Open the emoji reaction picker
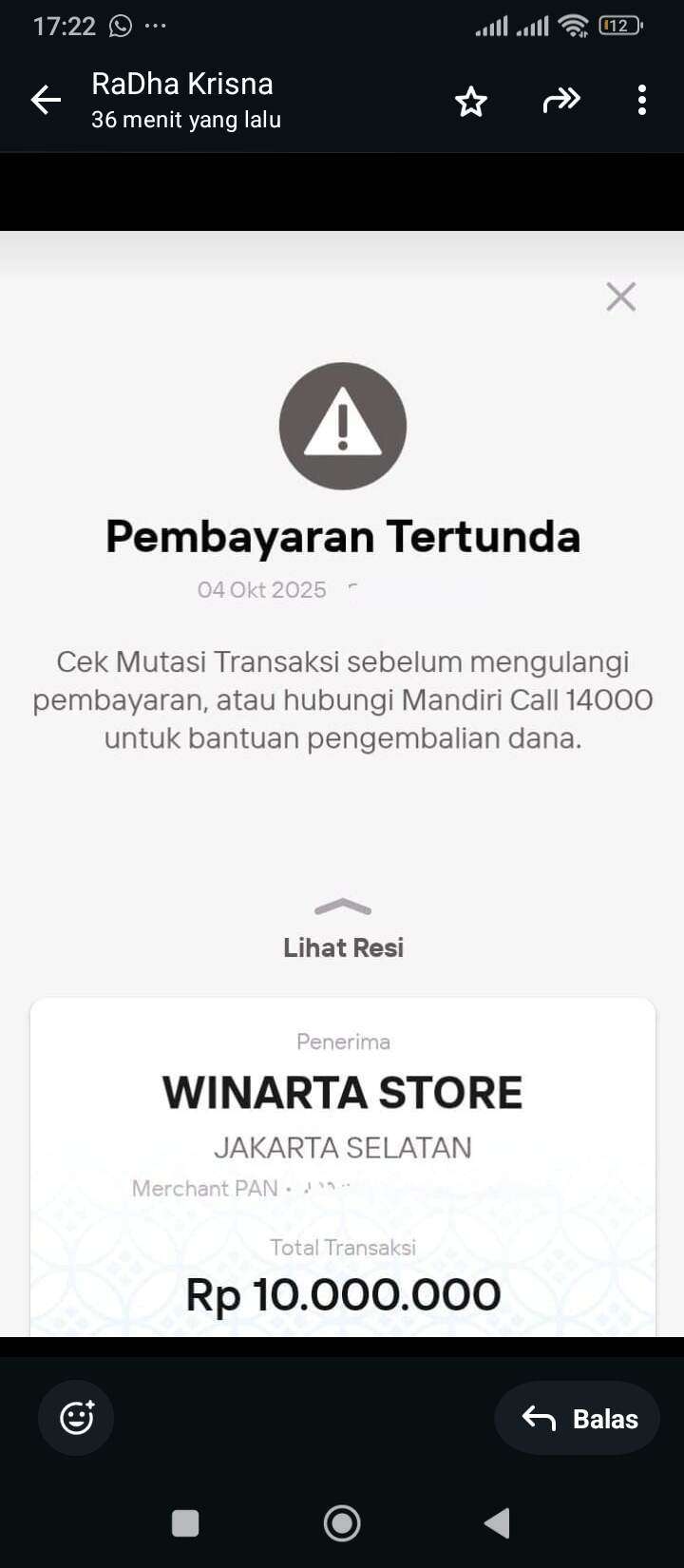684x1568 pixels. point(75,1417)
